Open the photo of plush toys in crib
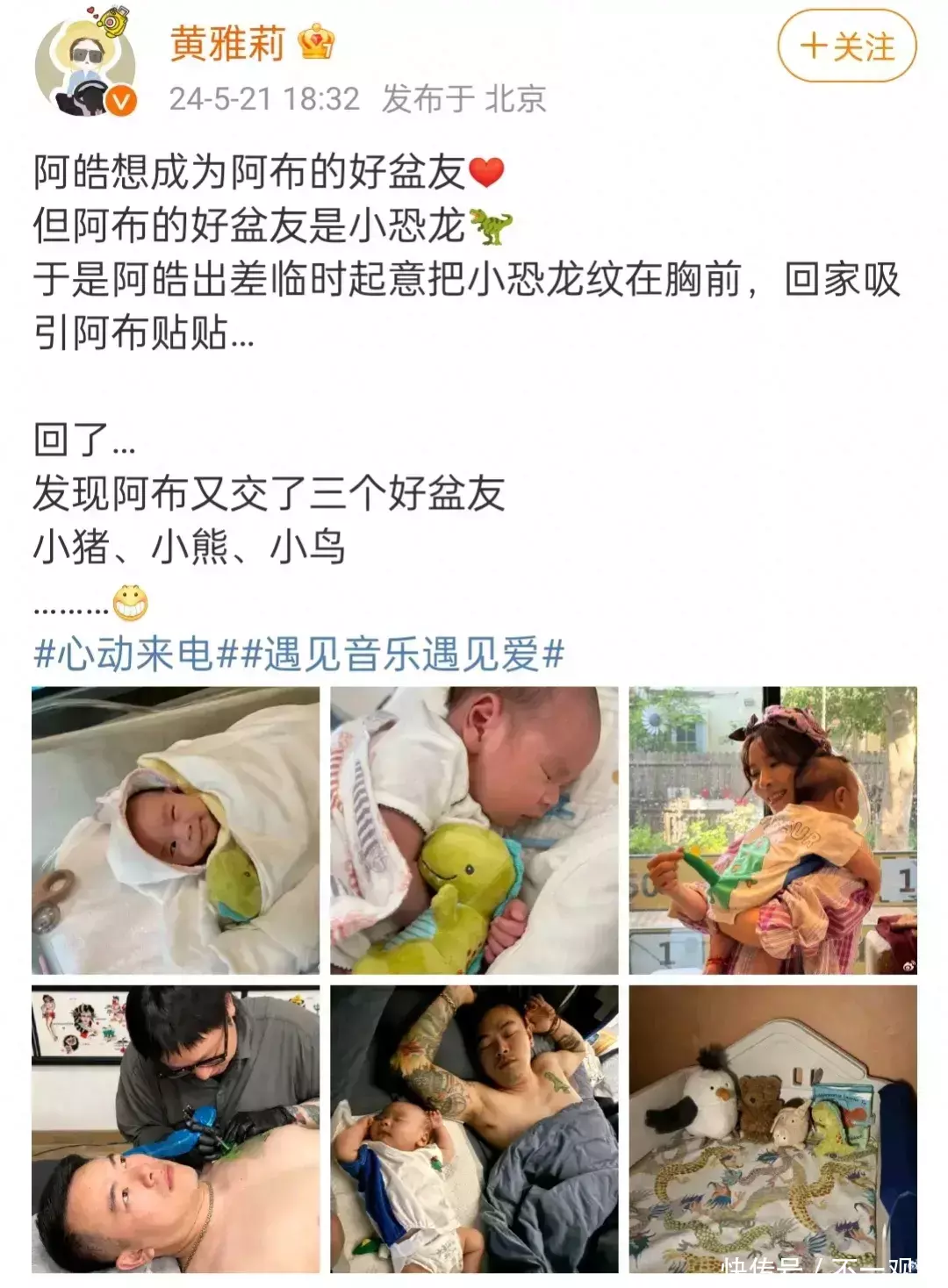This screenshot has height=1288, width=948. [x=772, y=1128]
